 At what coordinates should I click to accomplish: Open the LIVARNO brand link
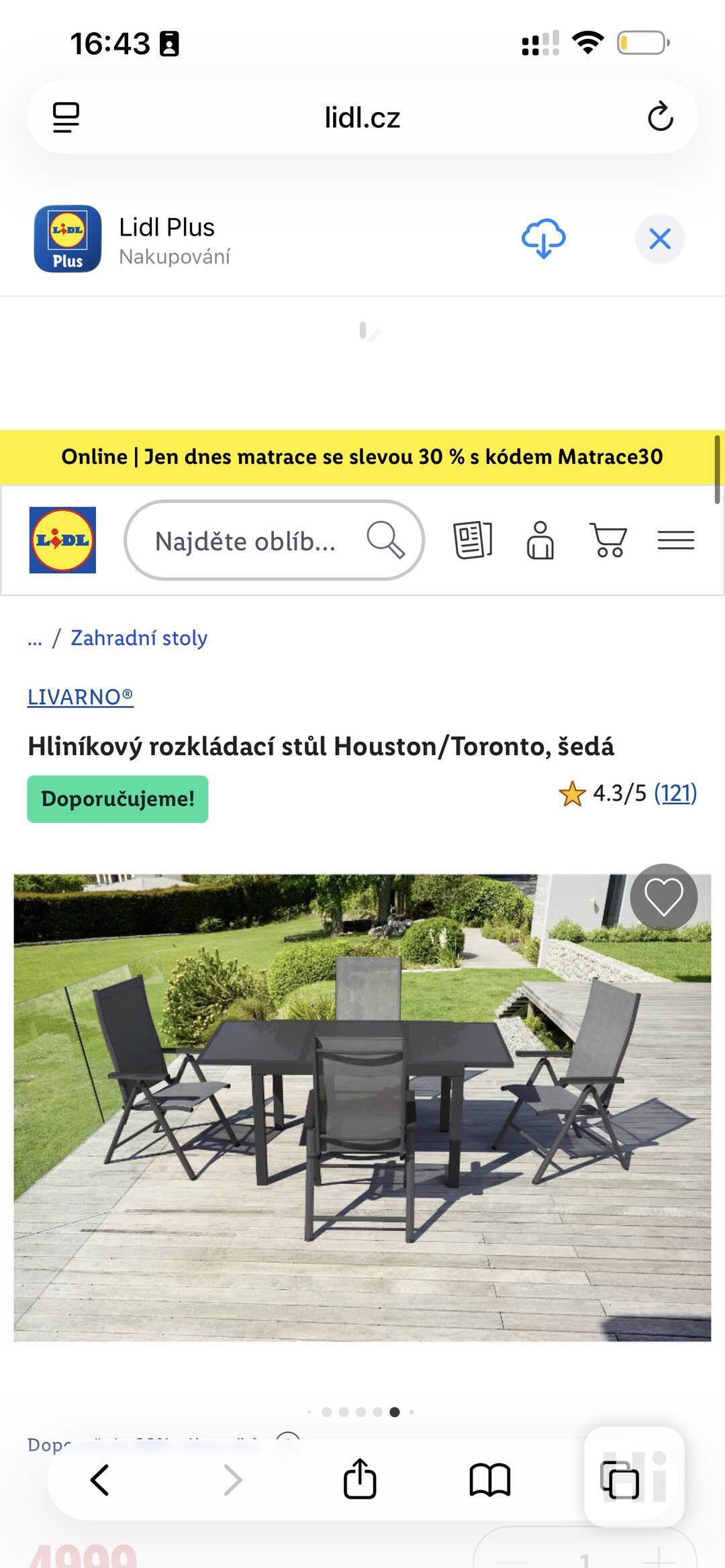(80, 697)
